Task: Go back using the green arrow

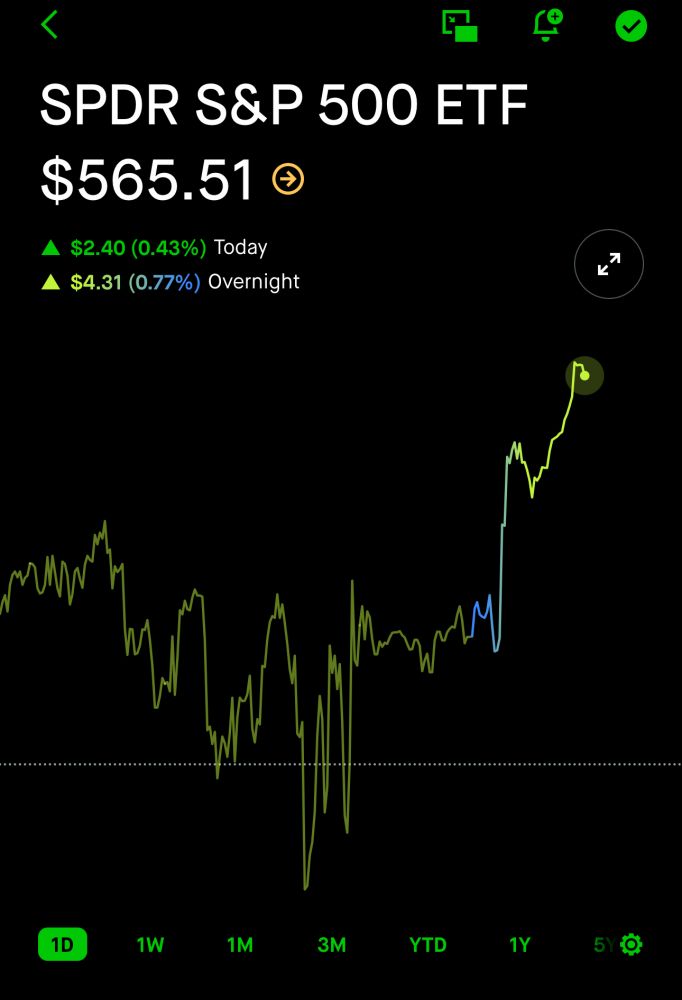Action: click(50, 25)
